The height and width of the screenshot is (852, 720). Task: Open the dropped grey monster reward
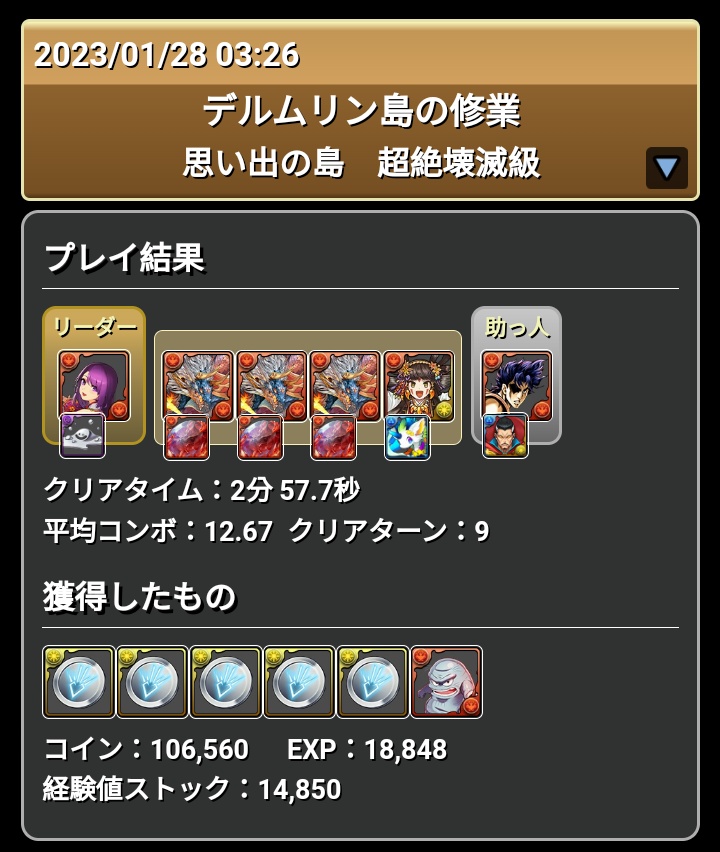click(x=446, y=682)
